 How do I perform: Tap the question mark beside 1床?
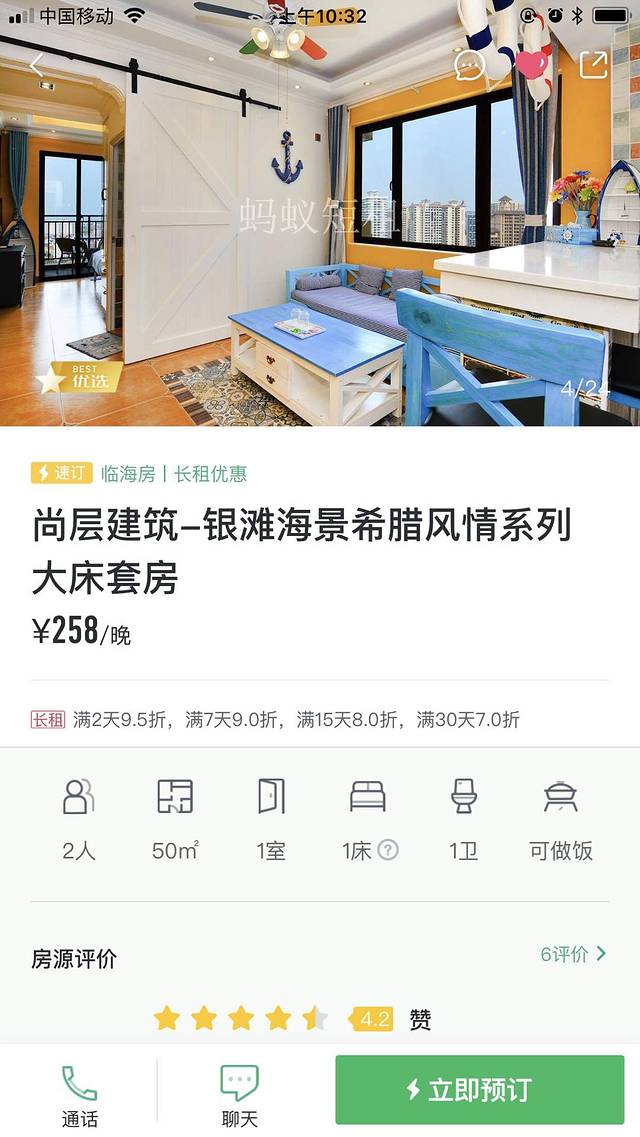388,850
